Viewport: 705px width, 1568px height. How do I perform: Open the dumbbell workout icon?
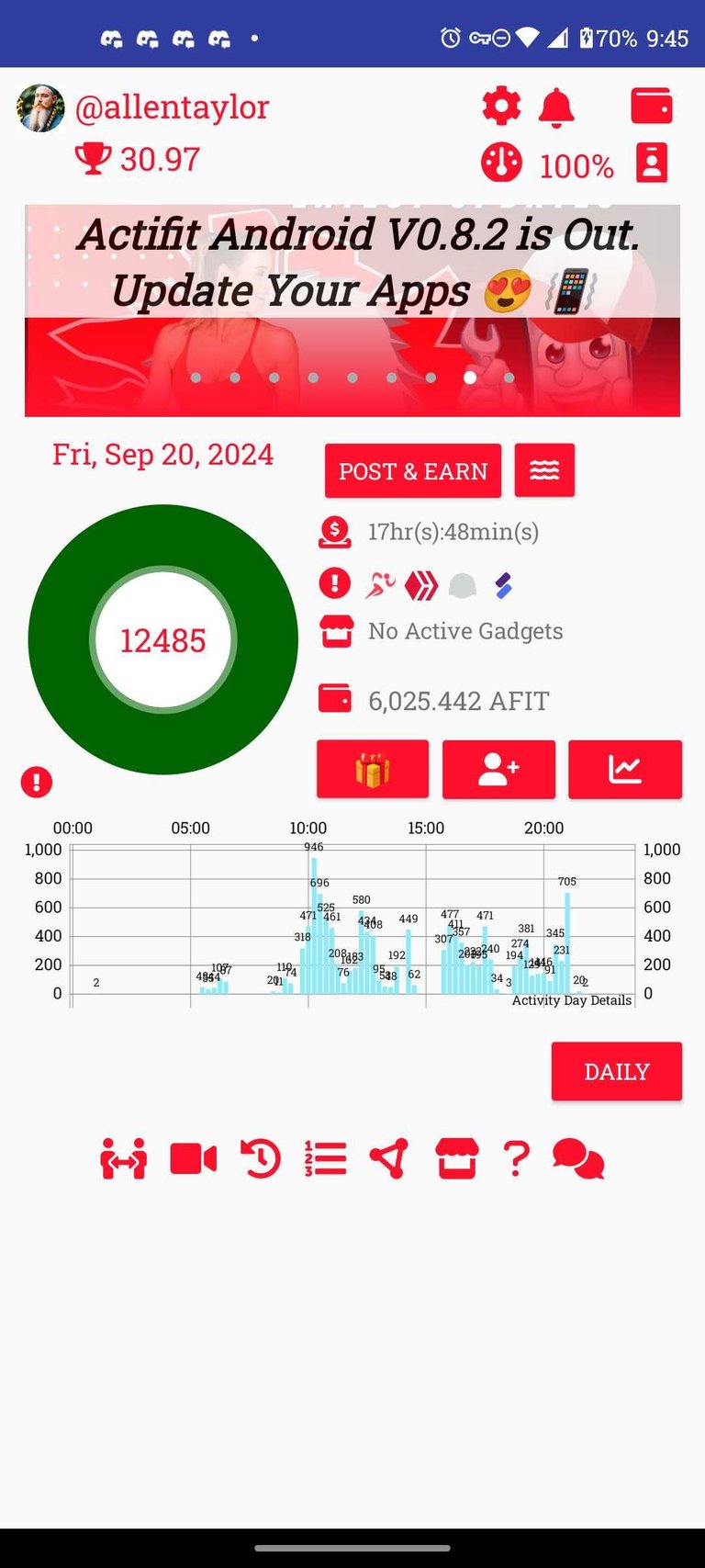click(x=124, y=1159)
